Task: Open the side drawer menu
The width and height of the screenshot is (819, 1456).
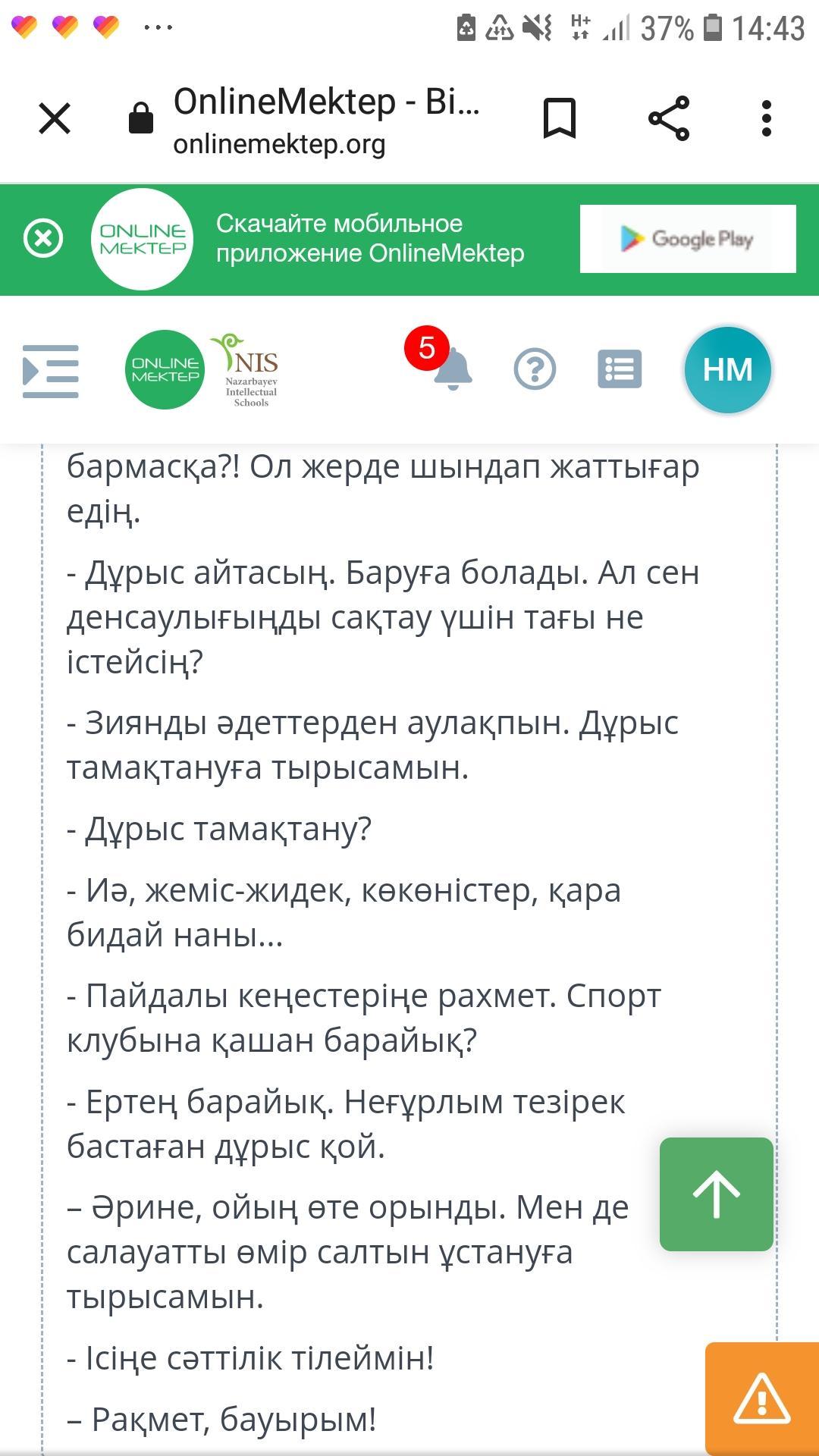Action: tap(51, 371)
